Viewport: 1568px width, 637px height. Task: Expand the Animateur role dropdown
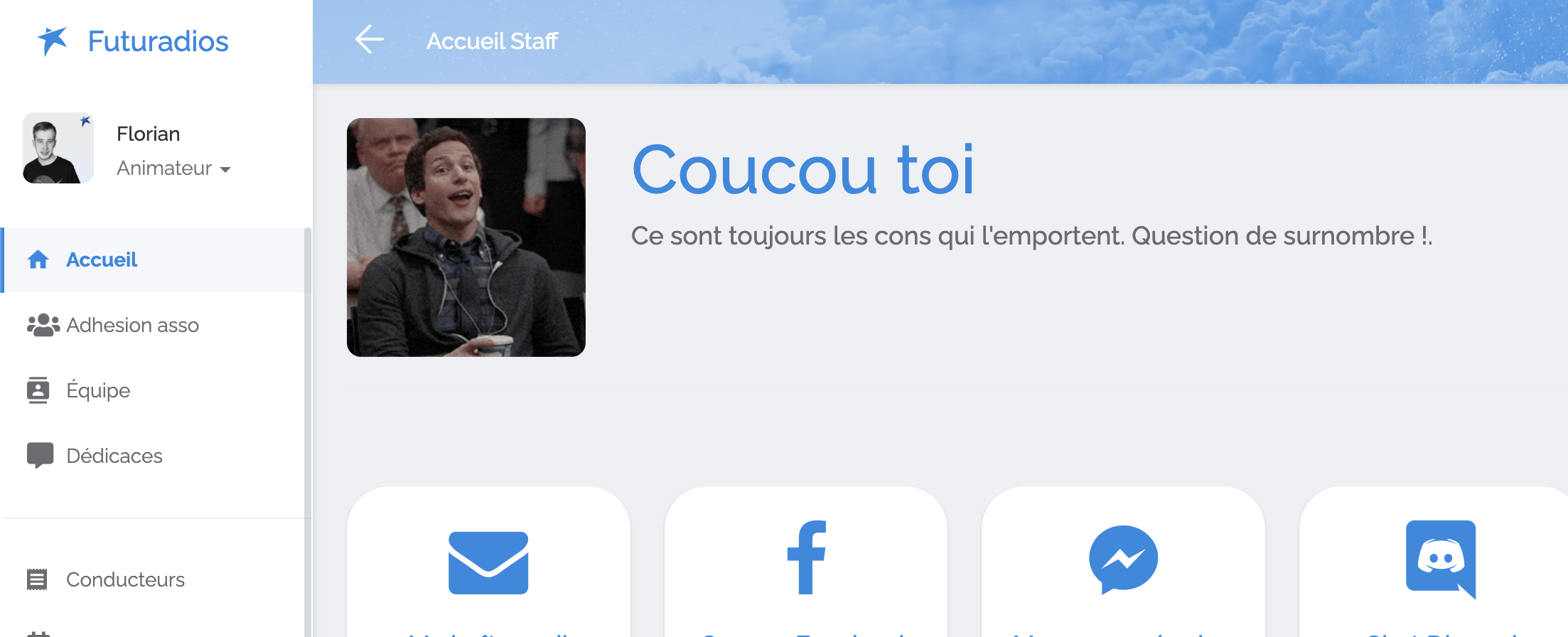point(173,168)
